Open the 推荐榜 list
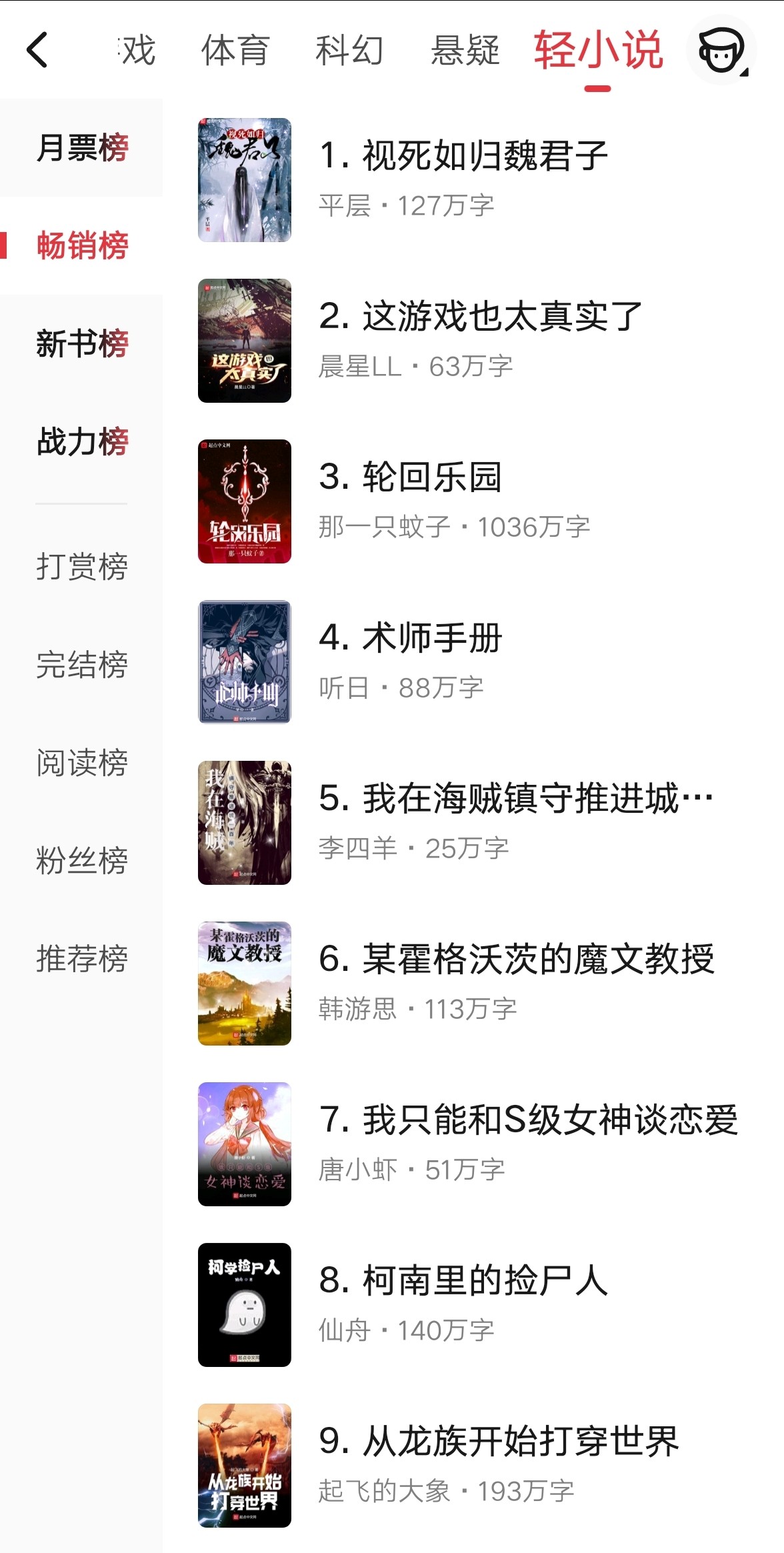The height and width of the screenshot is (1553, 784). tap(82, 958)
